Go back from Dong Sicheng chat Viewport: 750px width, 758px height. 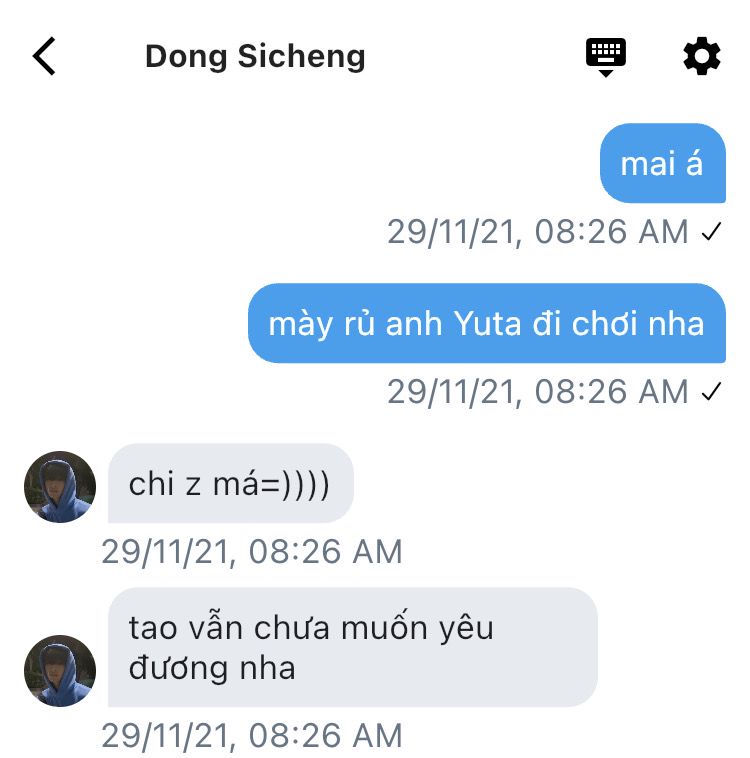45,56
